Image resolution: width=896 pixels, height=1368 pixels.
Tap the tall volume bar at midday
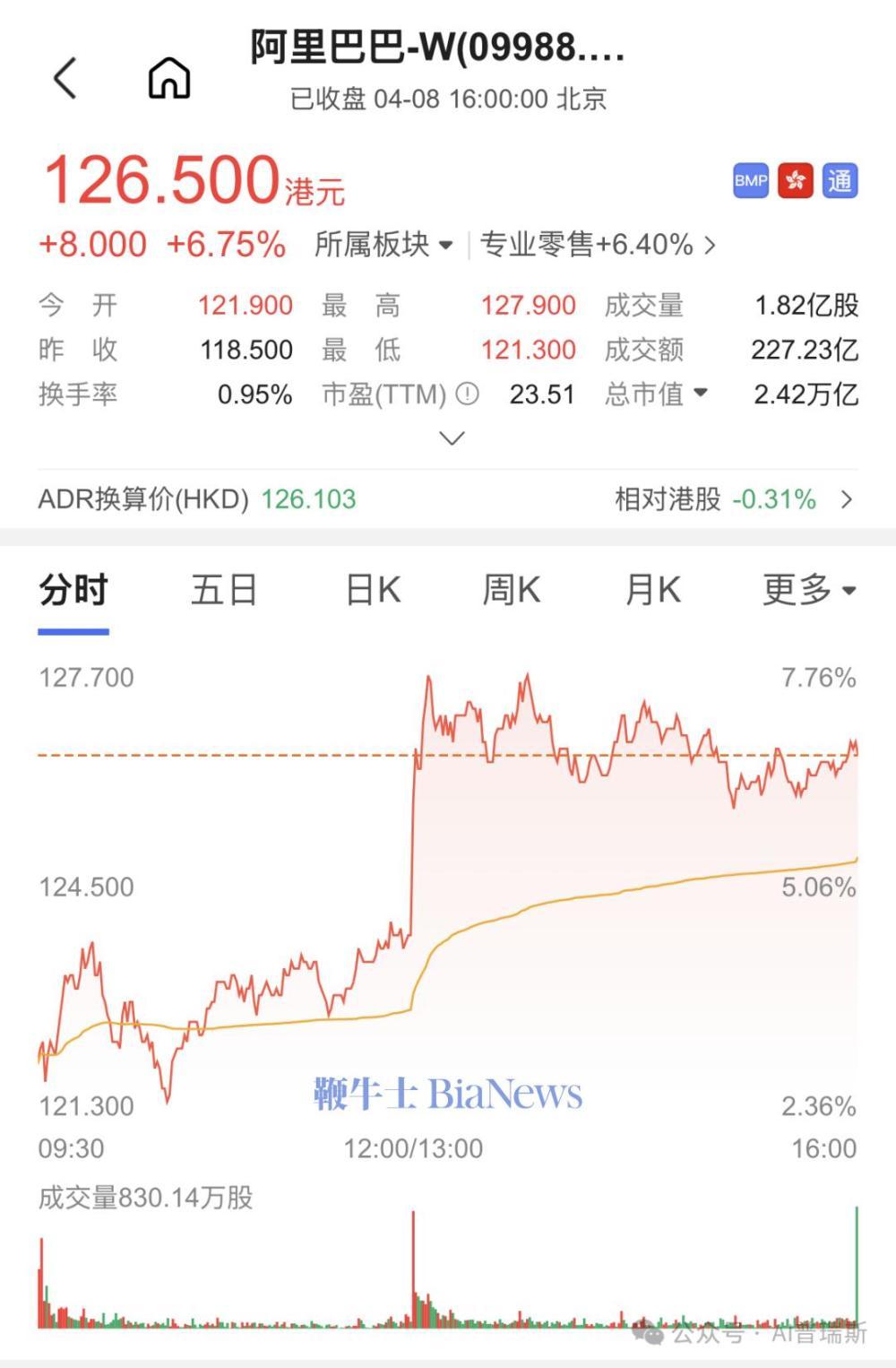414,1264
